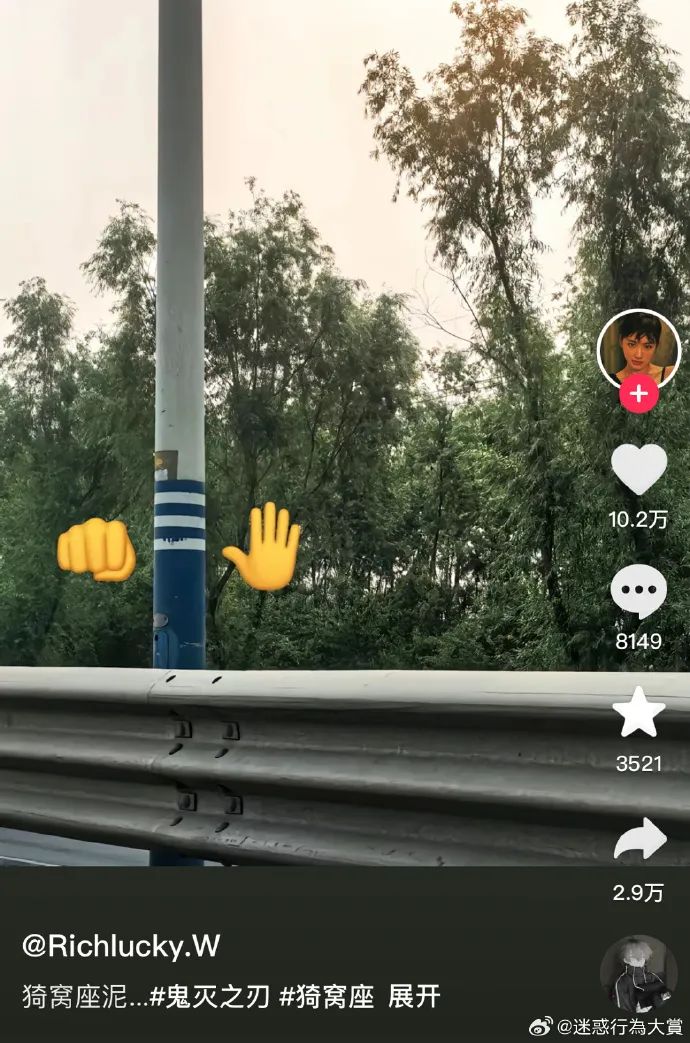690x1043 pixels.
Task: Expand the caption with 展开
Action: 414,997
